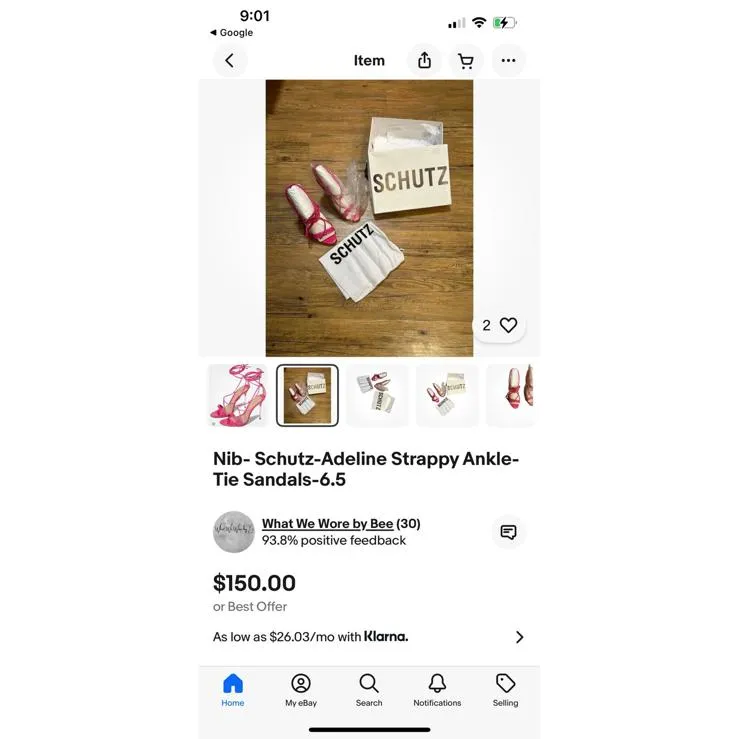Viewport: 739px width, 739px height.
Task: View the first thumbnail of pink sandals
Action: click(x=238, y=396)
